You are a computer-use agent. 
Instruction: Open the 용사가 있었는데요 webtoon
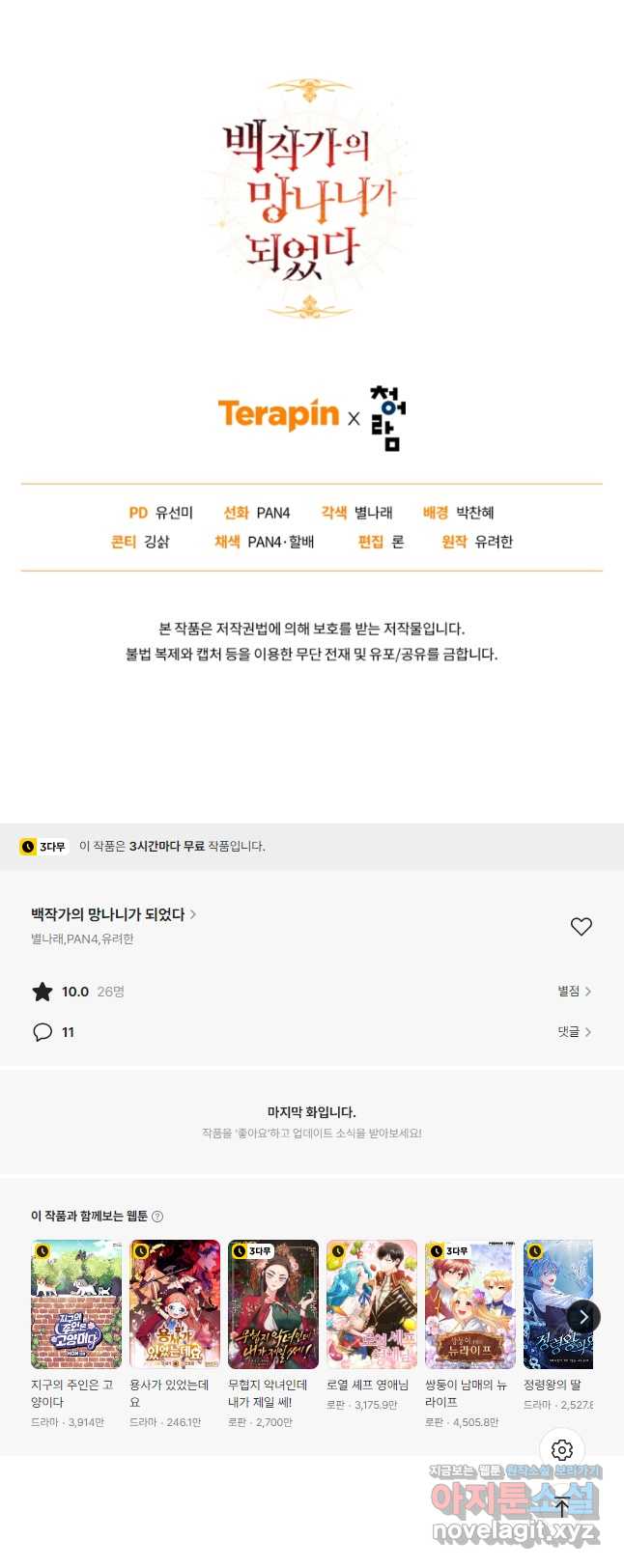point(175,1304)
